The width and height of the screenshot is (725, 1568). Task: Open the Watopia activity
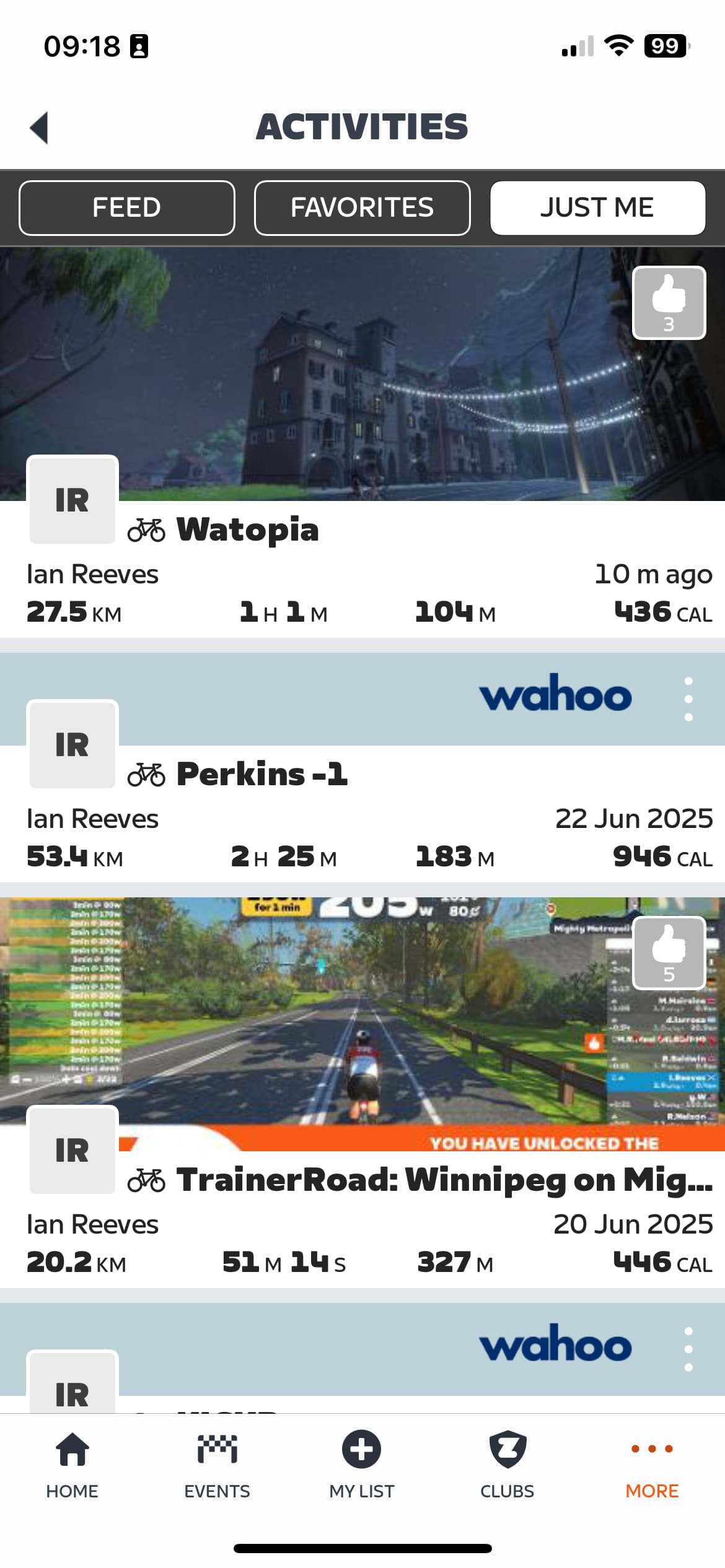pyautogui.click(x=248, y=530)
